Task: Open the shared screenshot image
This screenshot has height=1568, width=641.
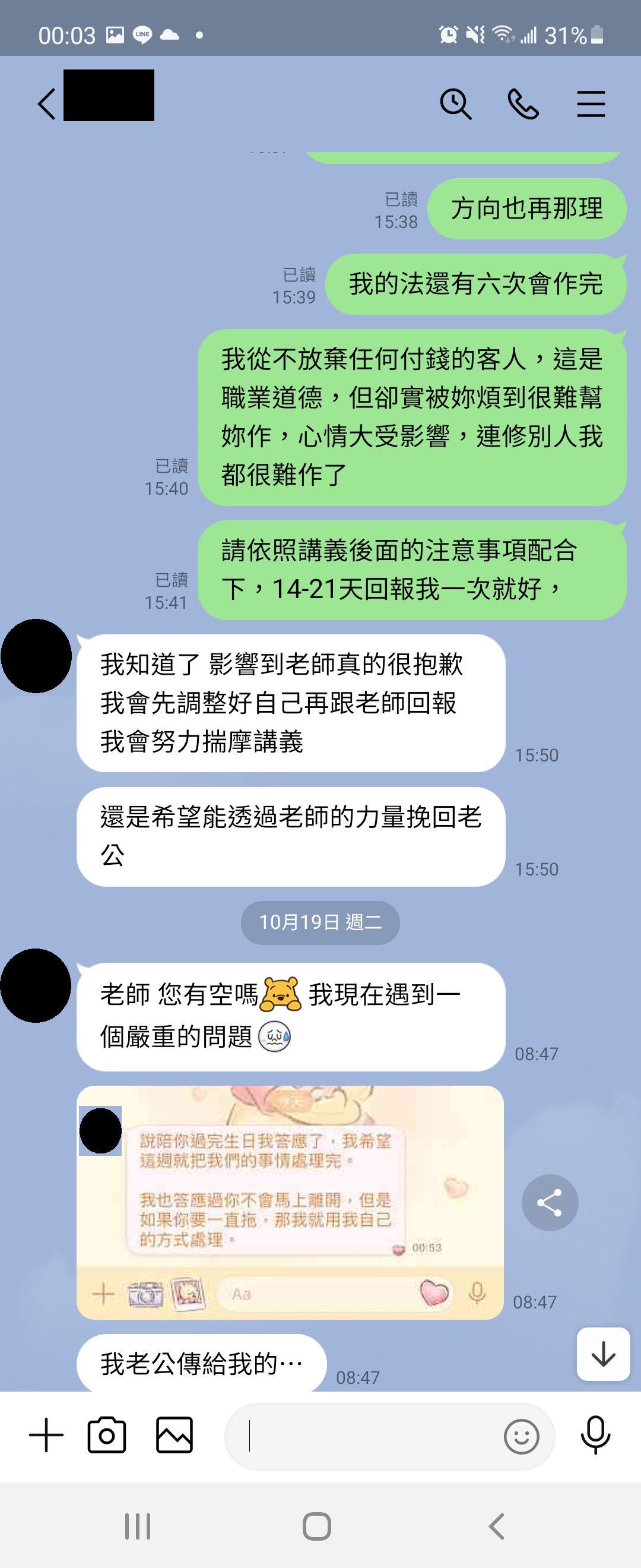Action: pos(290,1202)
